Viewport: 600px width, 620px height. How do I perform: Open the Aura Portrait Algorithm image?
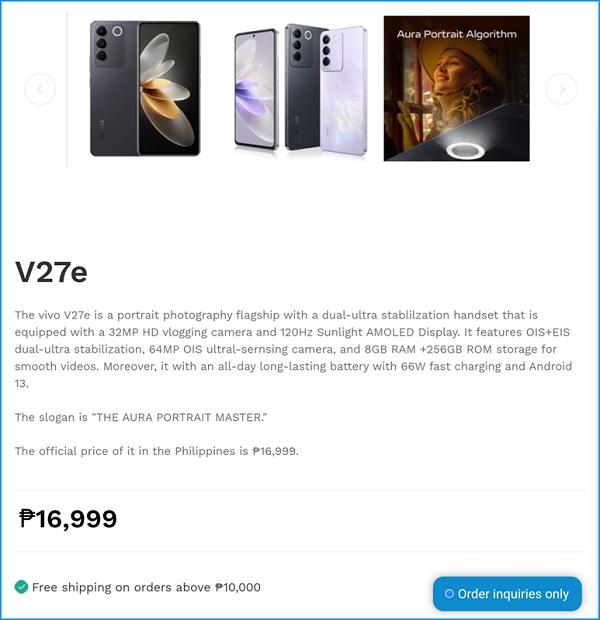456,88
